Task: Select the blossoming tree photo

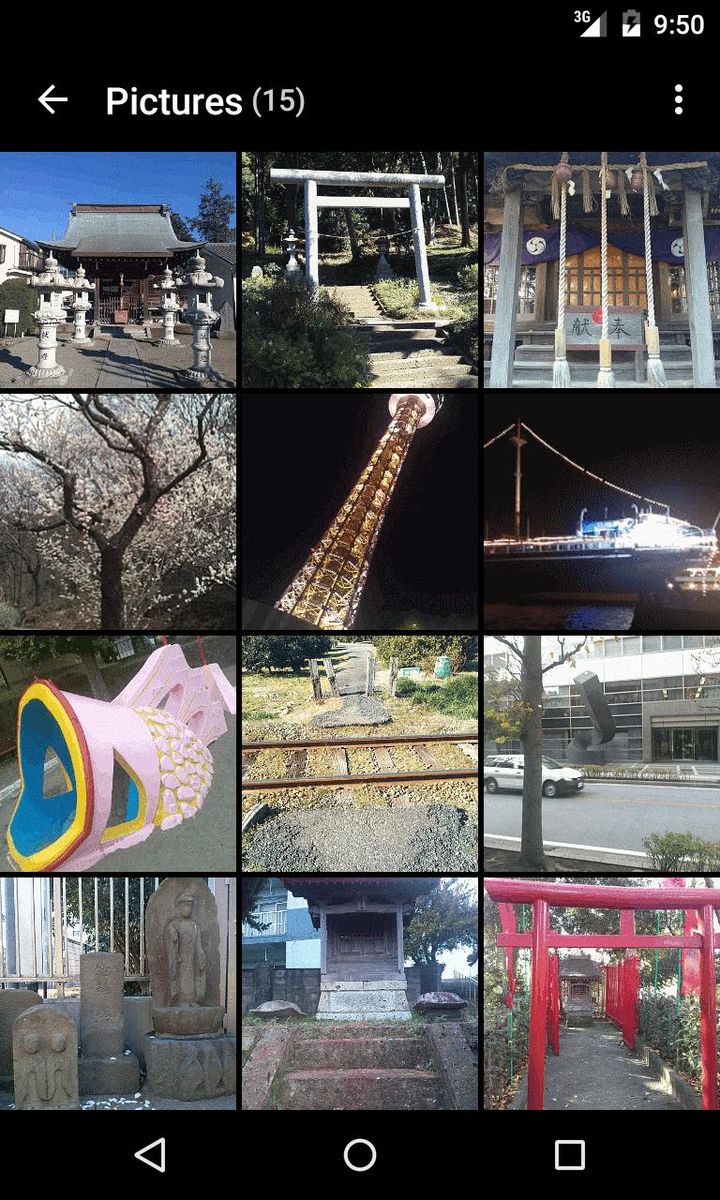Action: tap(118, 511)
